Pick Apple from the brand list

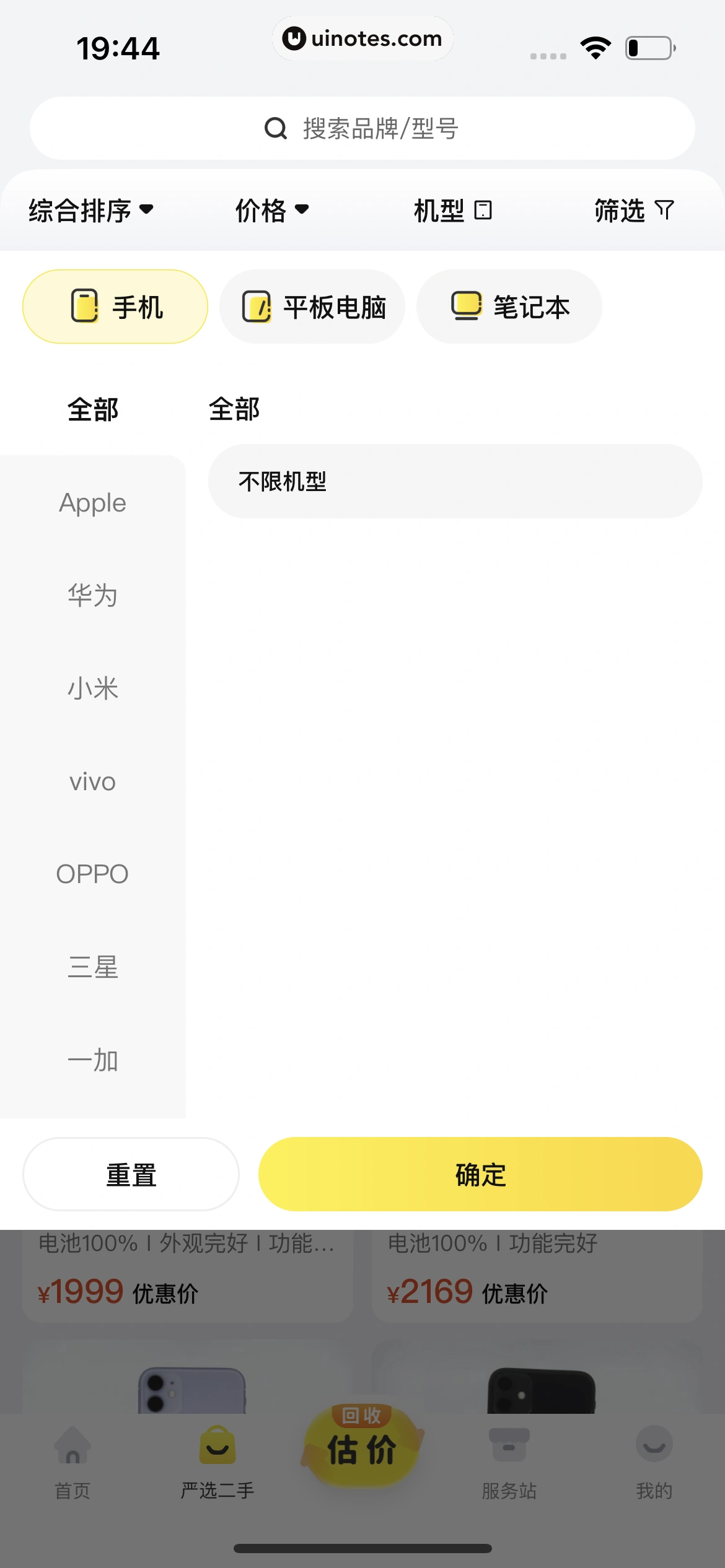tap(93, 503)
